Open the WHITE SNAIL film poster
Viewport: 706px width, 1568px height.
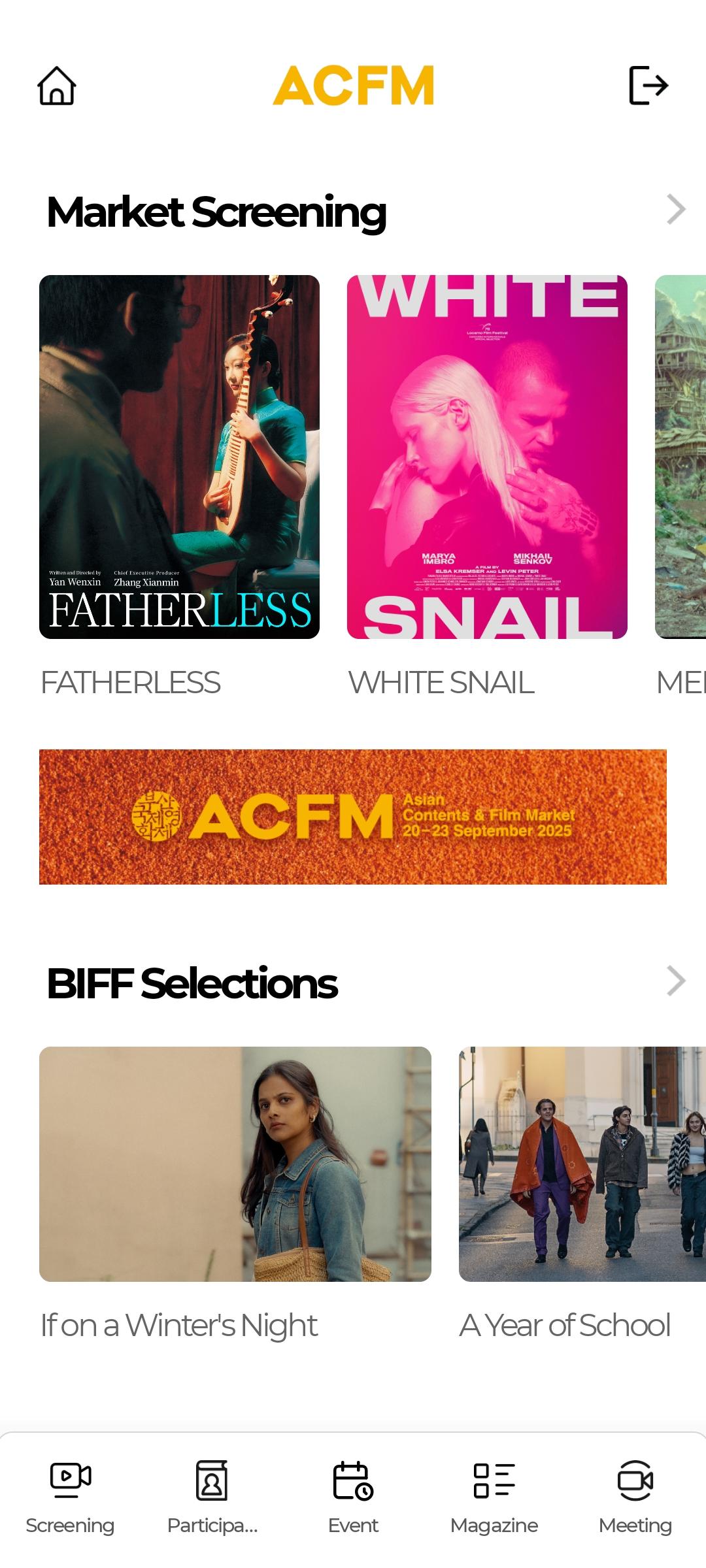pos(487,457)
